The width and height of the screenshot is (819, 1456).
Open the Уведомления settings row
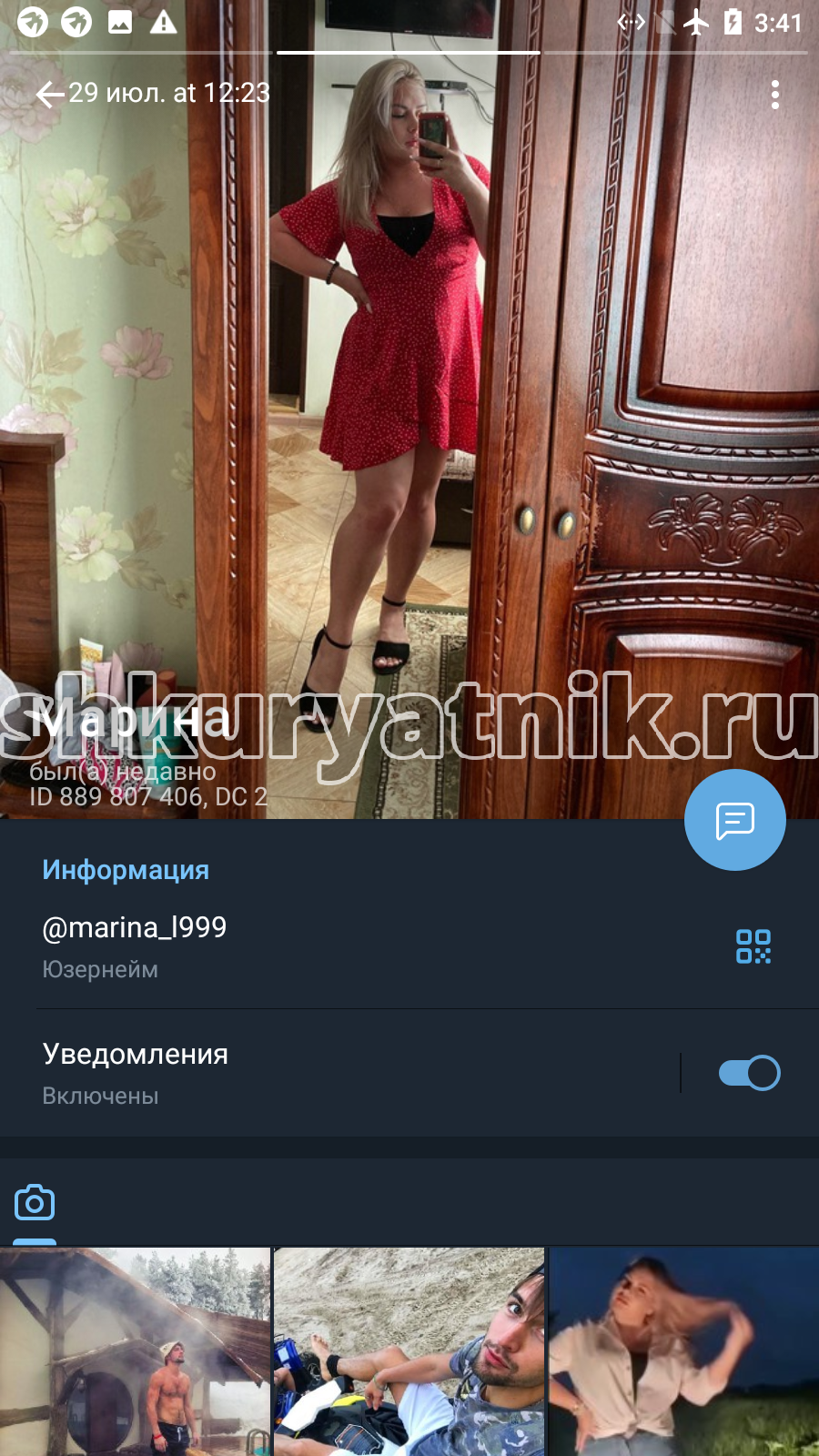point(339,1073)
